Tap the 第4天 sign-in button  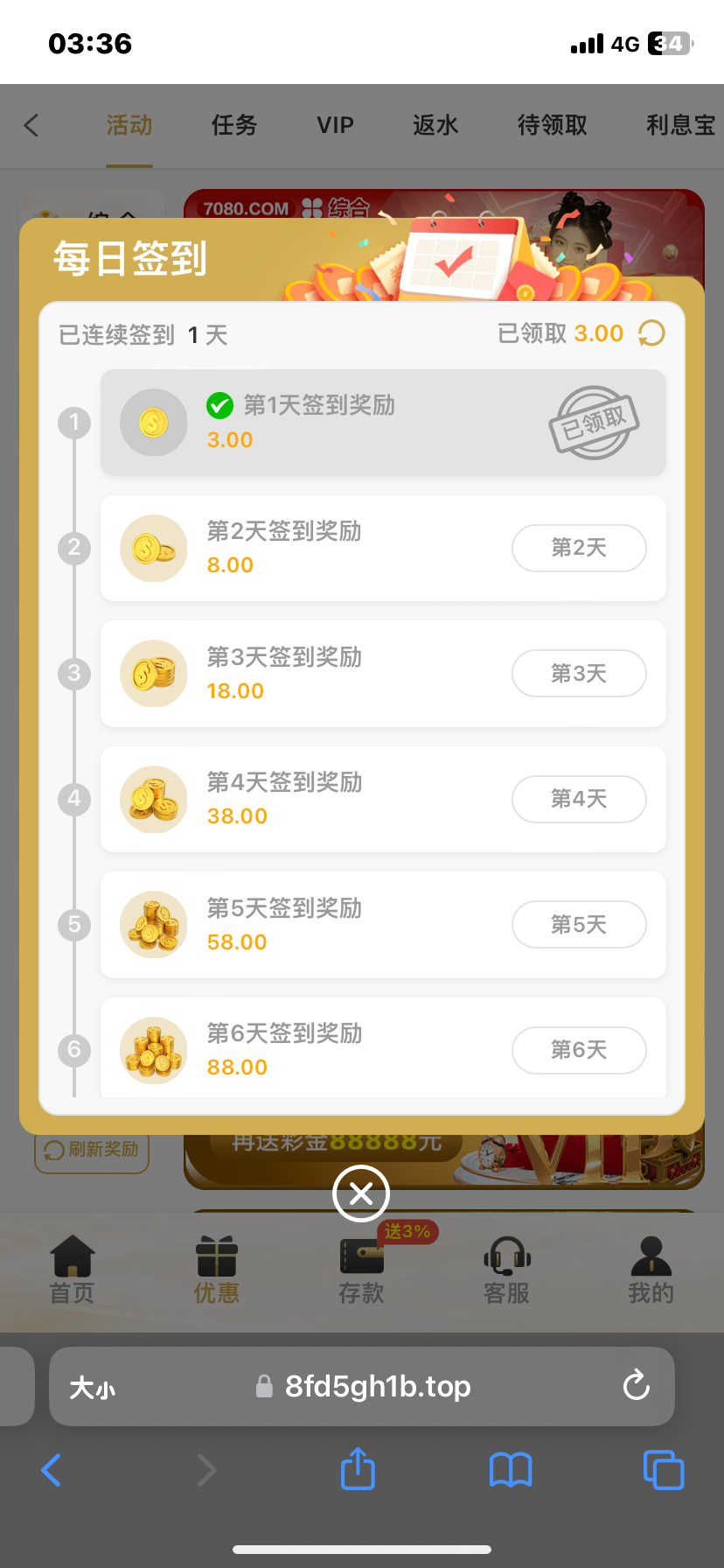click(579, 799)
